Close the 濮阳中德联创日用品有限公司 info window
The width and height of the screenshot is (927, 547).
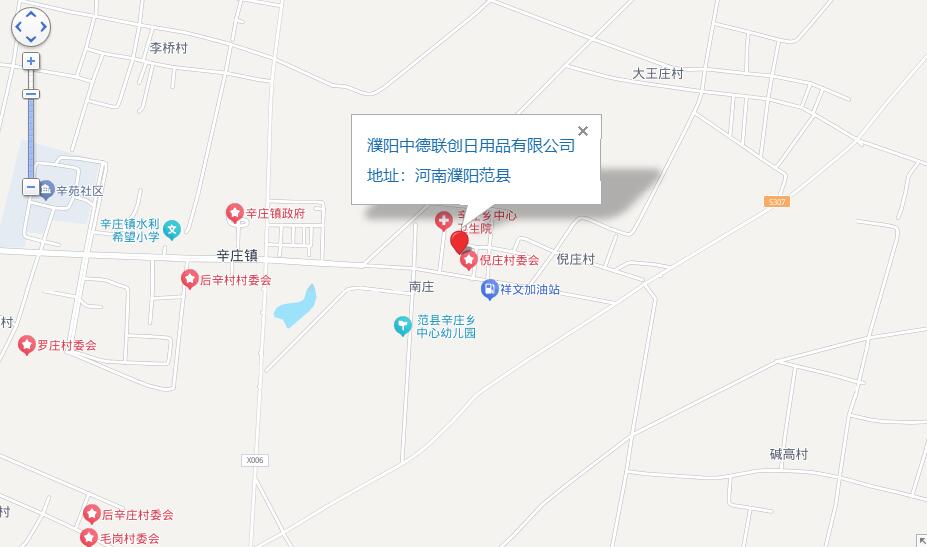pos(583,131)
